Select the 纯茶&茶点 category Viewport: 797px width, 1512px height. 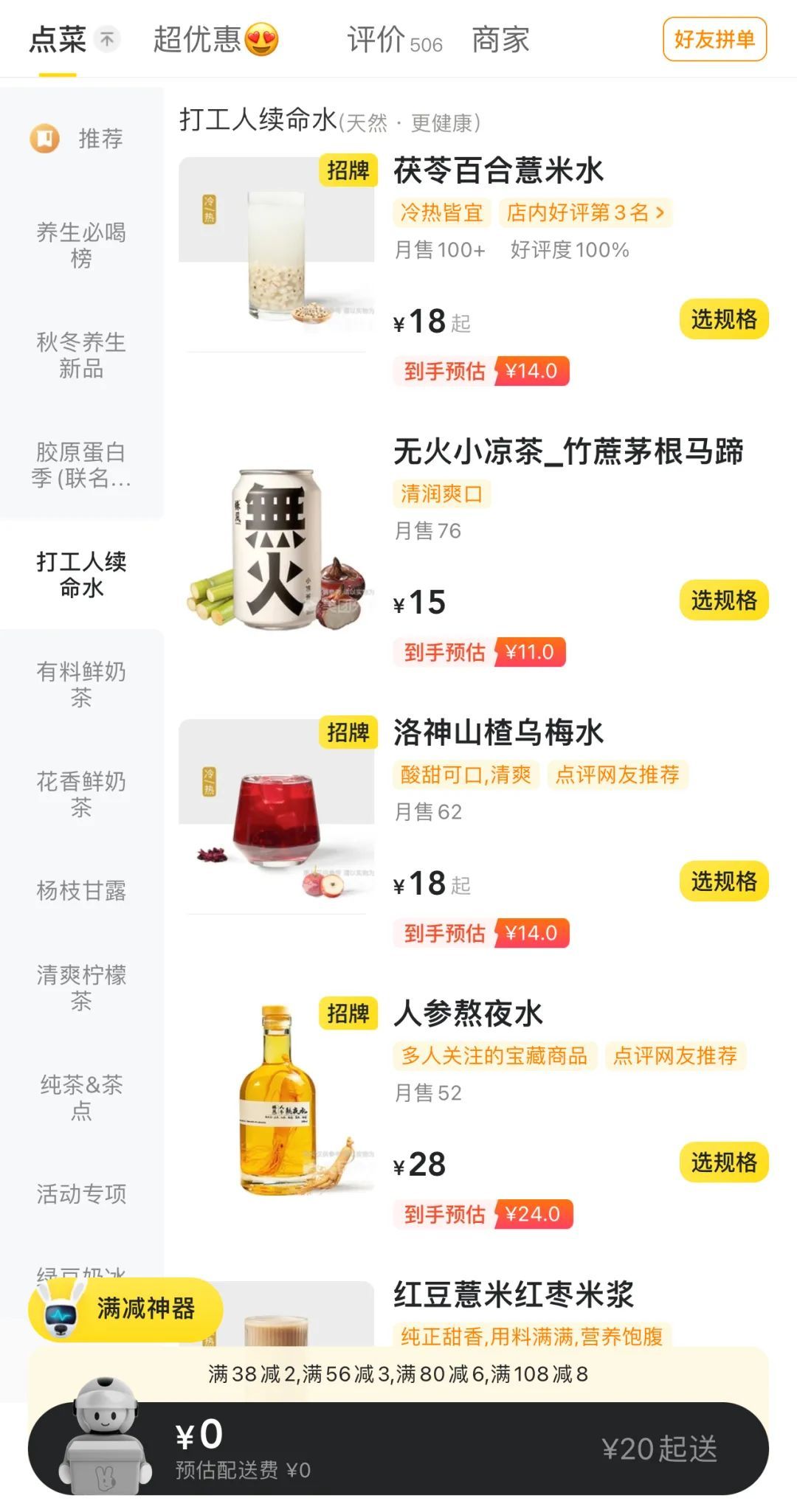[81, 1097]
